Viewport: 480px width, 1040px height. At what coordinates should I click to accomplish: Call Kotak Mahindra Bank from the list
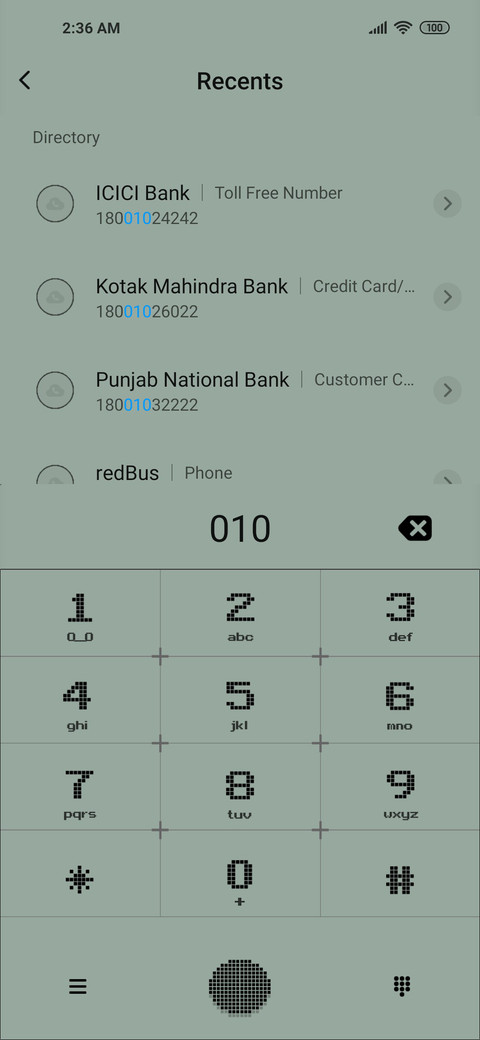point(240,297)
